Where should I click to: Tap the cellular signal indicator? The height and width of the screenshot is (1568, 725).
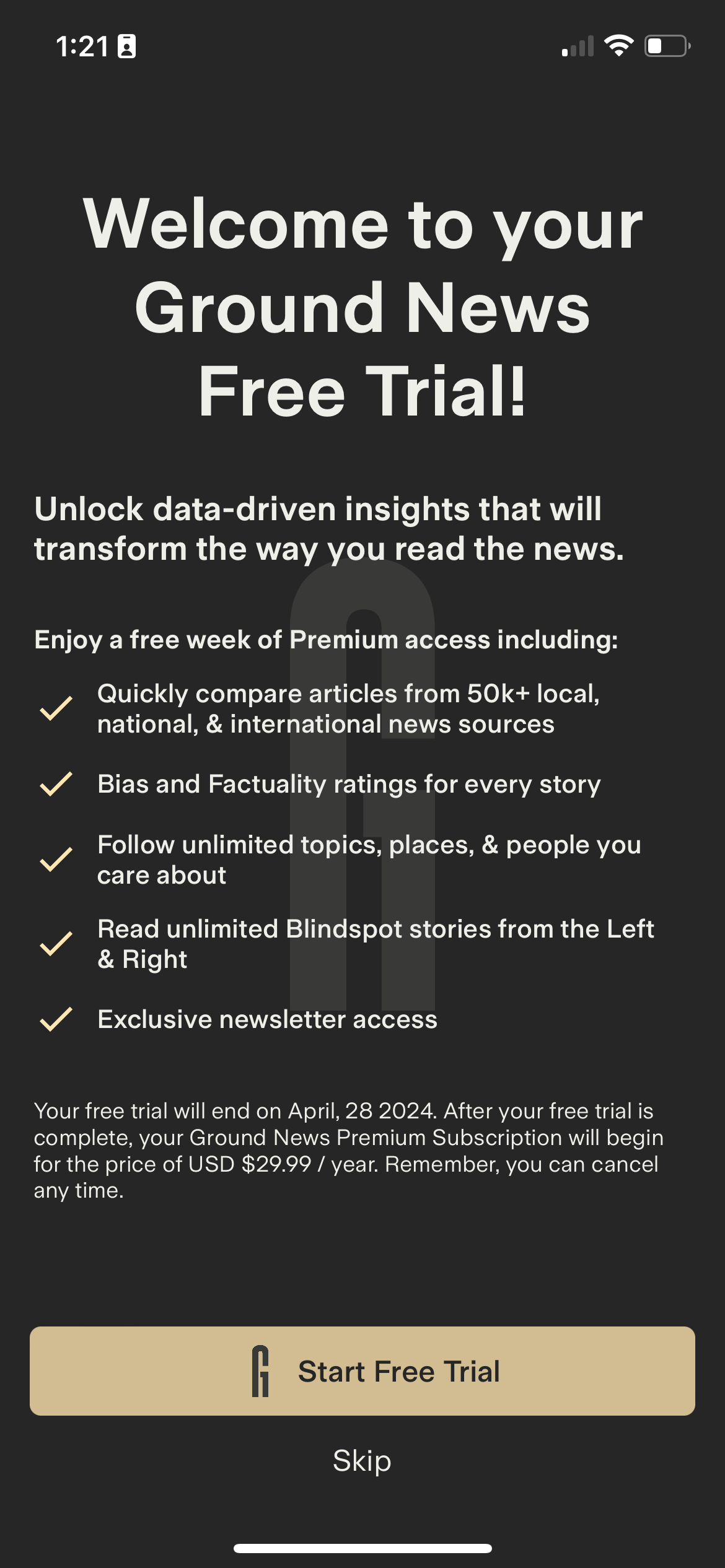click(576, 45)
